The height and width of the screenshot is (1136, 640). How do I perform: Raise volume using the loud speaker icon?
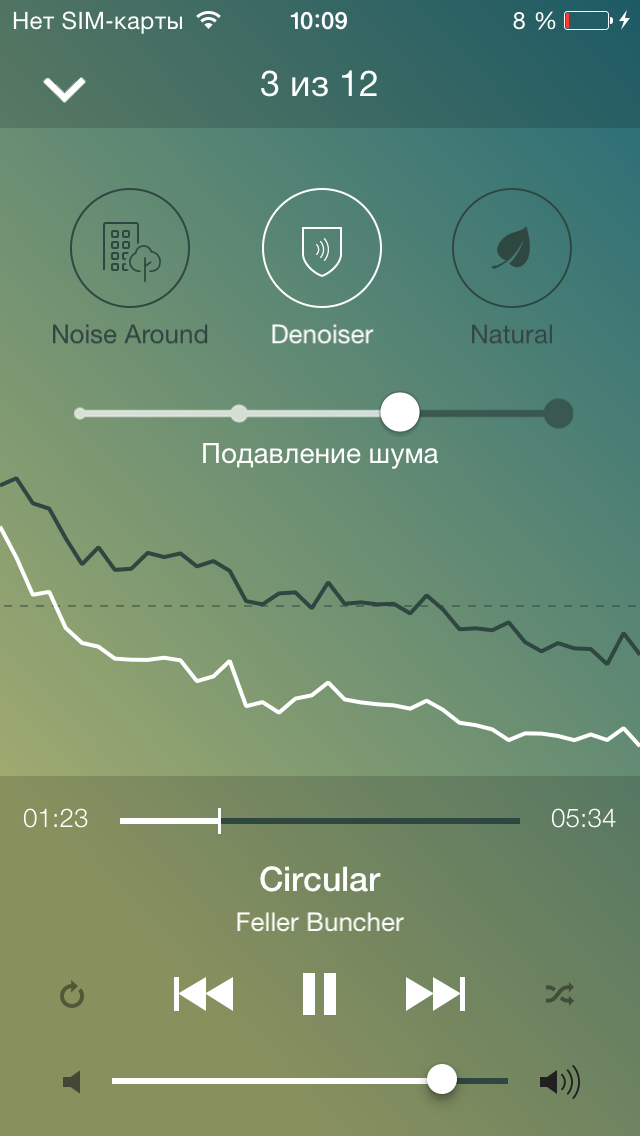[x=559, y=1081]
